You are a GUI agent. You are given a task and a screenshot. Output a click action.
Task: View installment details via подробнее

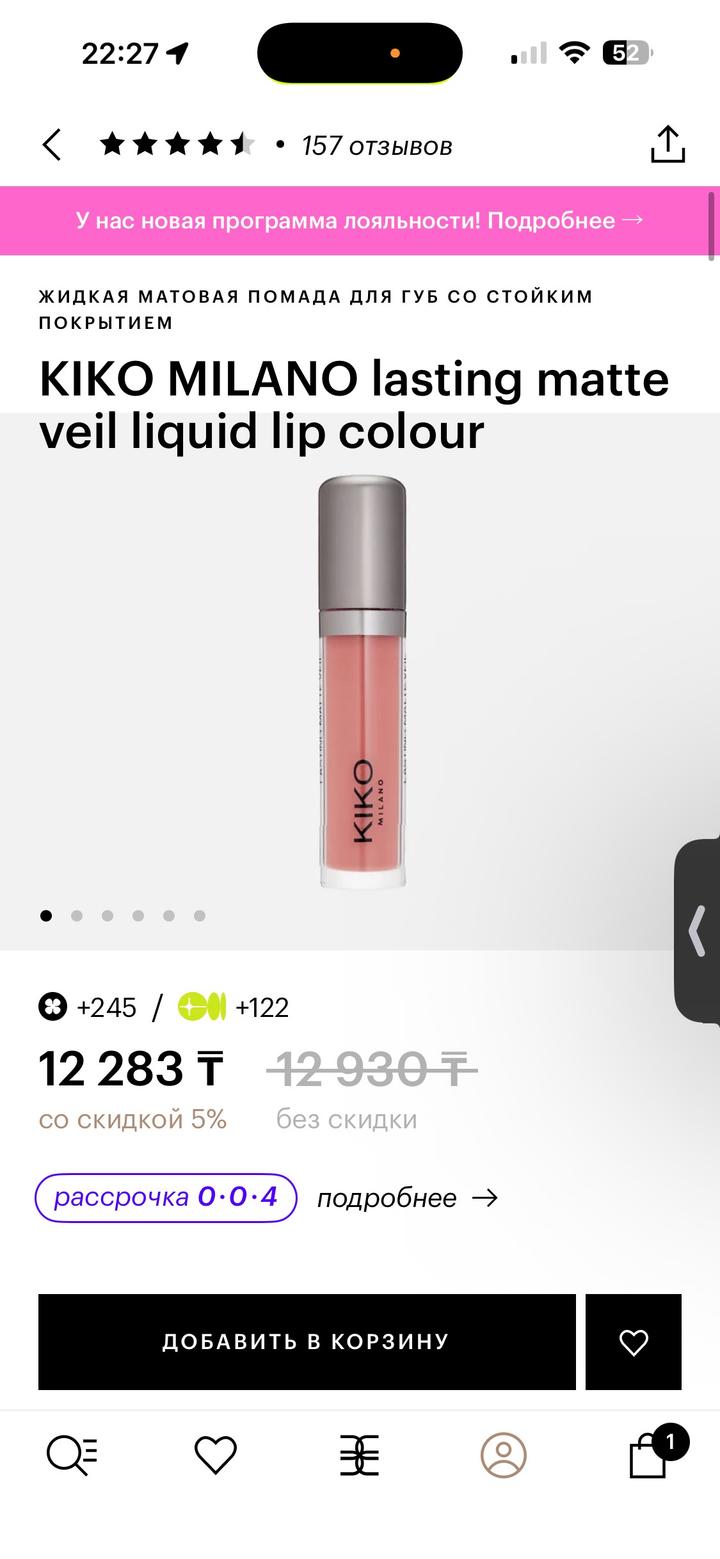[x=407, y=1198]
